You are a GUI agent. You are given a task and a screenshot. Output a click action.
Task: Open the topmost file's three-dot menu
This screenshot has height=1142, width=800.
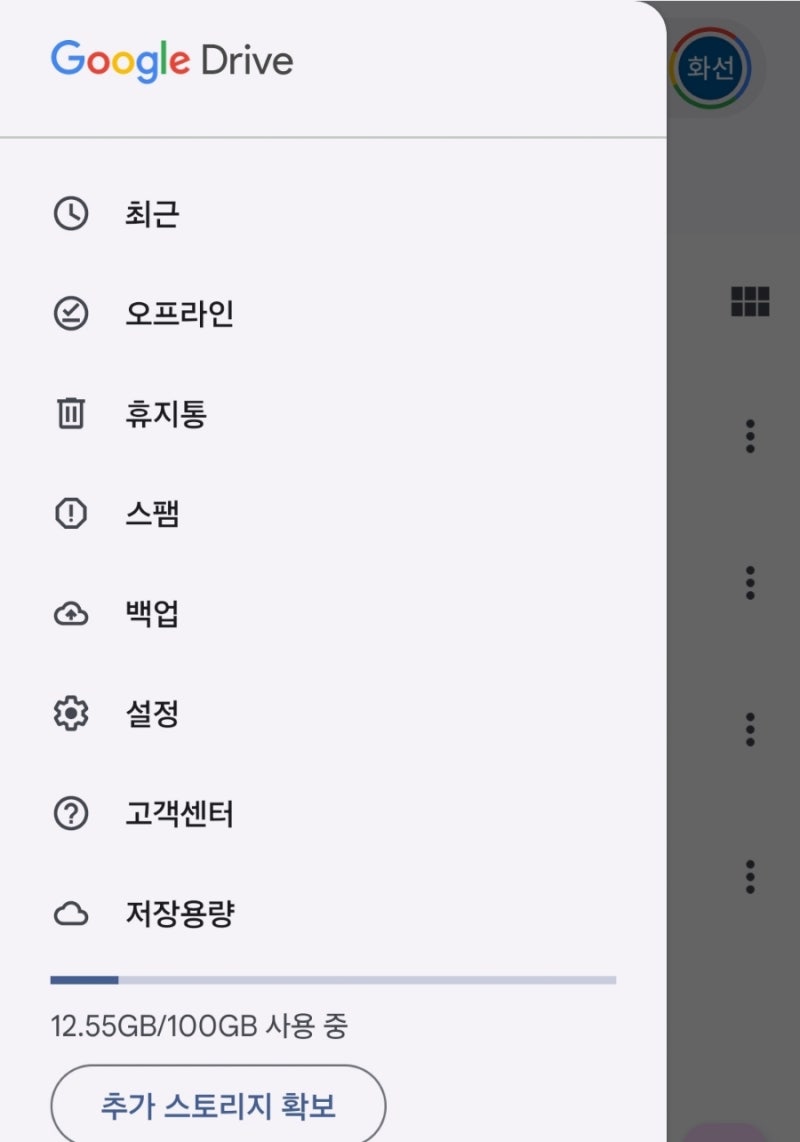(750, 436)
